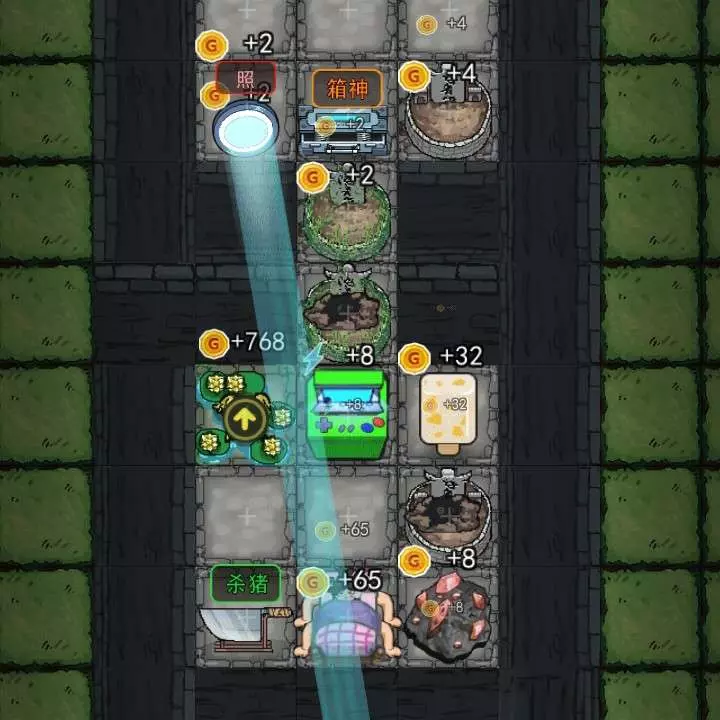Tap the pig creature with the purple dome
This screenshot has height=720, width=720.
(347, 628)
